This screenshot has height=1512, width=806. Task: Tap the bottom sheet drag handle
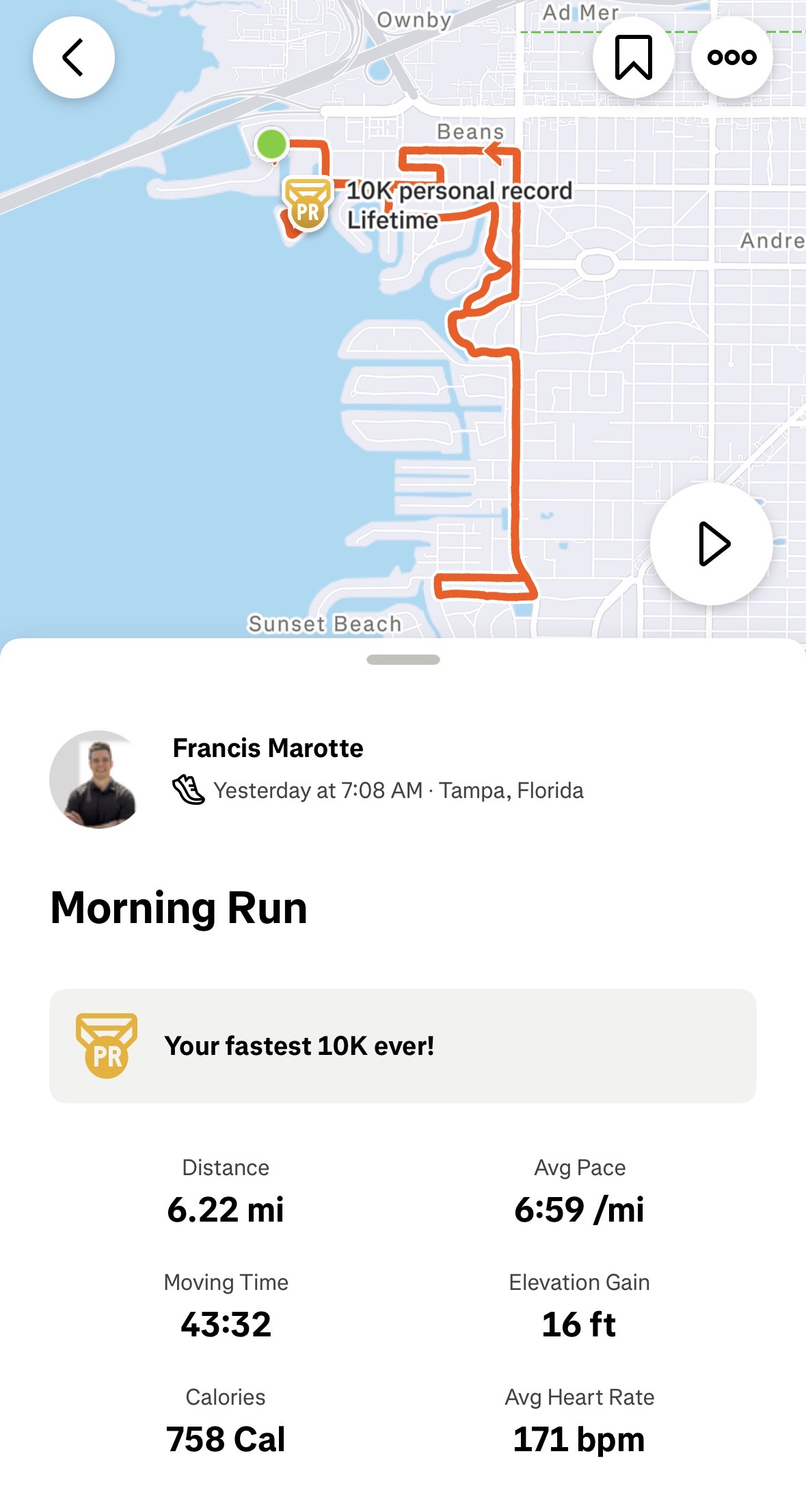point(403,659)
